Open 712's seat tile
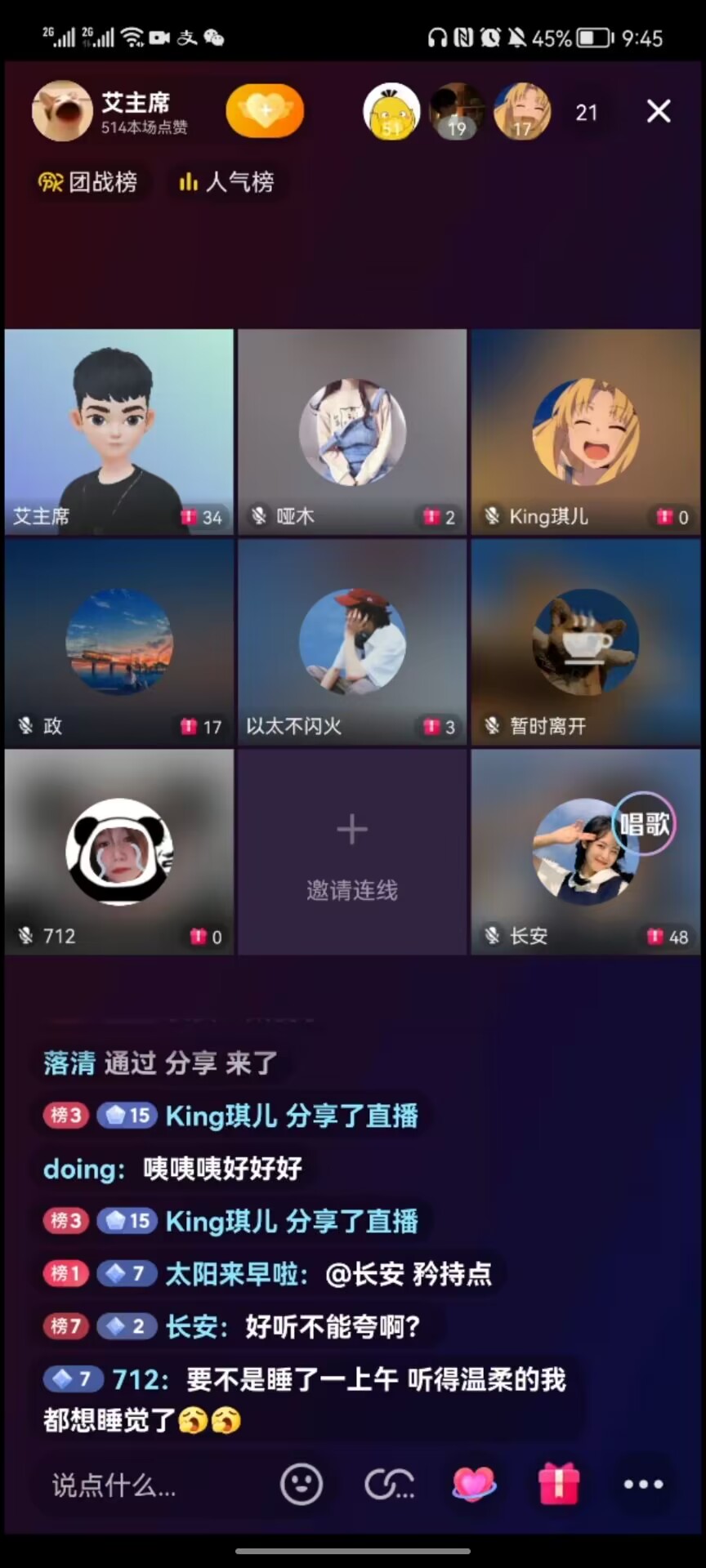706x1568 pixels. click(x=119, y=853)
